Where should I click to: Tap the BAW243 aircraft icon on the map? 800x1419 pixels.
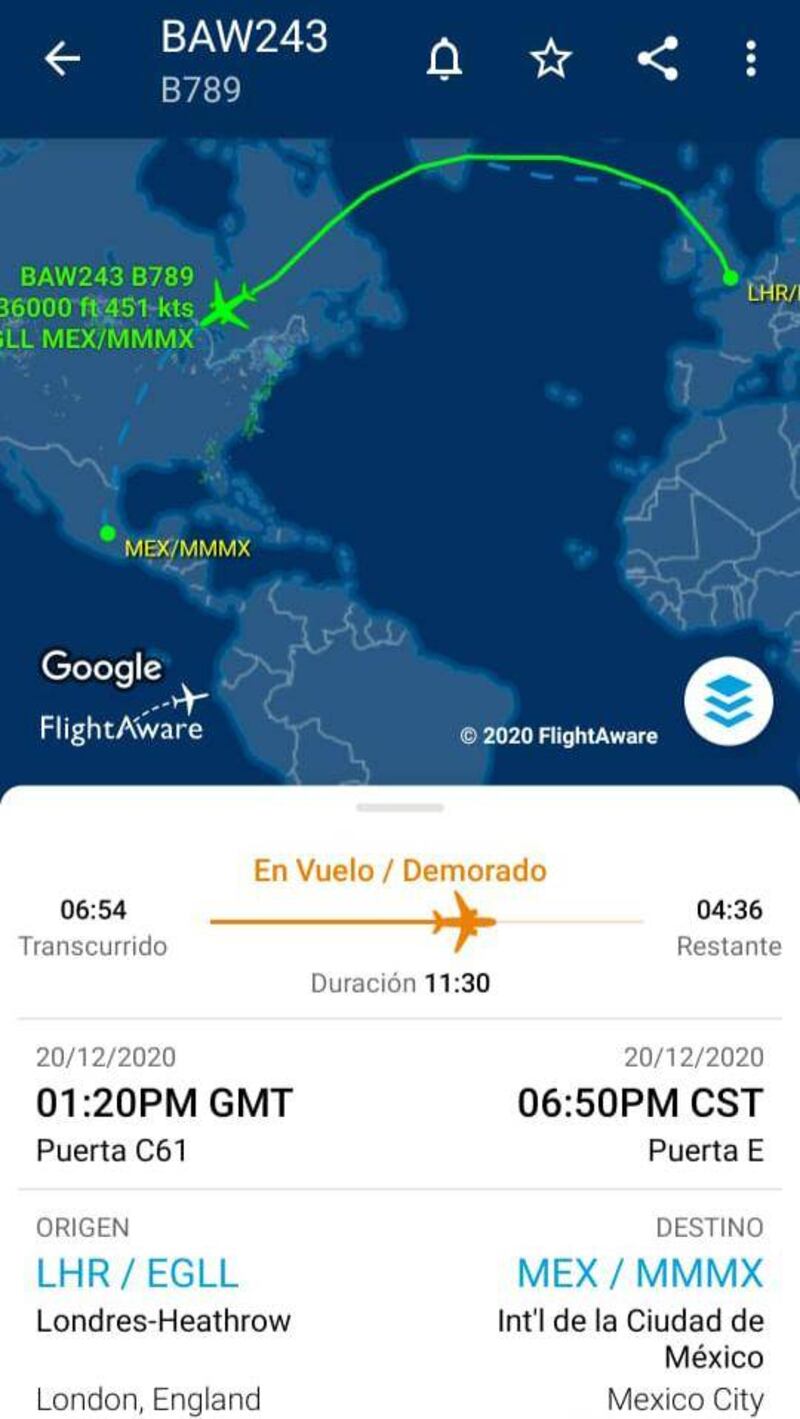[x=227, y=306]
